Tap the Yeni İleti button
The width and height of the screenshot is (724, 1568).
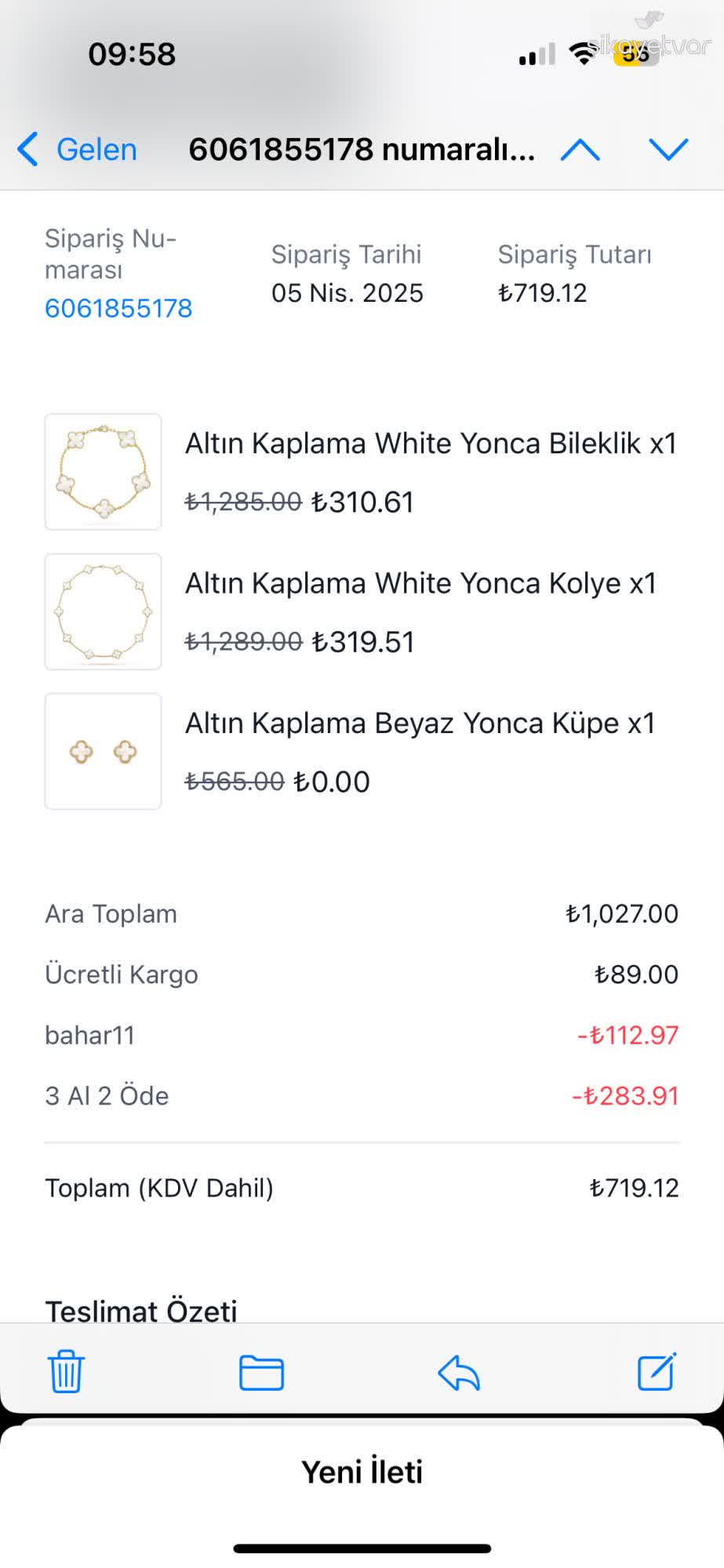tap(362, 1471)
